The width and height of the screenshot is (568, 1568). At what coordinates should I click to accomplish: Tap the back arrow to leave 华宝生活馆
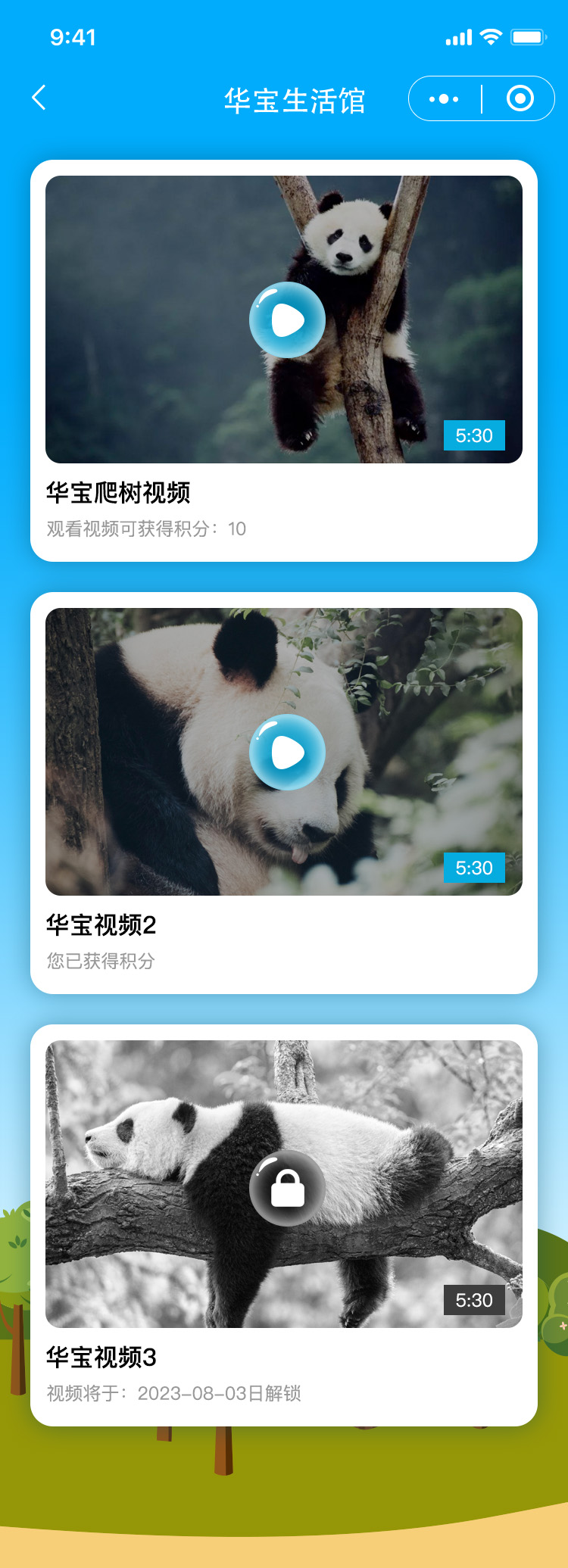[x=38, y=98]
